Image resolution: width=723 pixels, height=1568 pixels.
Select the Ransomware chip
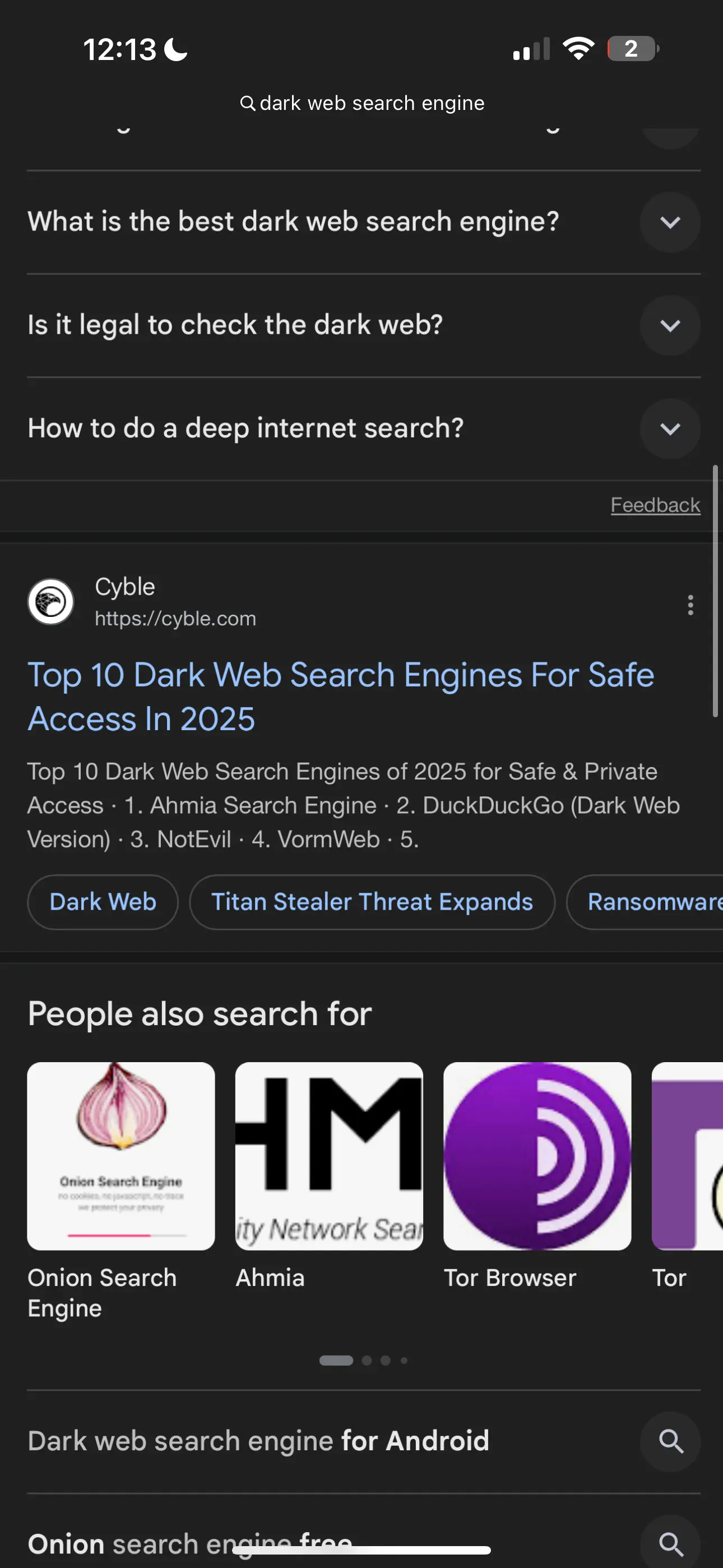click(x=646, y=902)
